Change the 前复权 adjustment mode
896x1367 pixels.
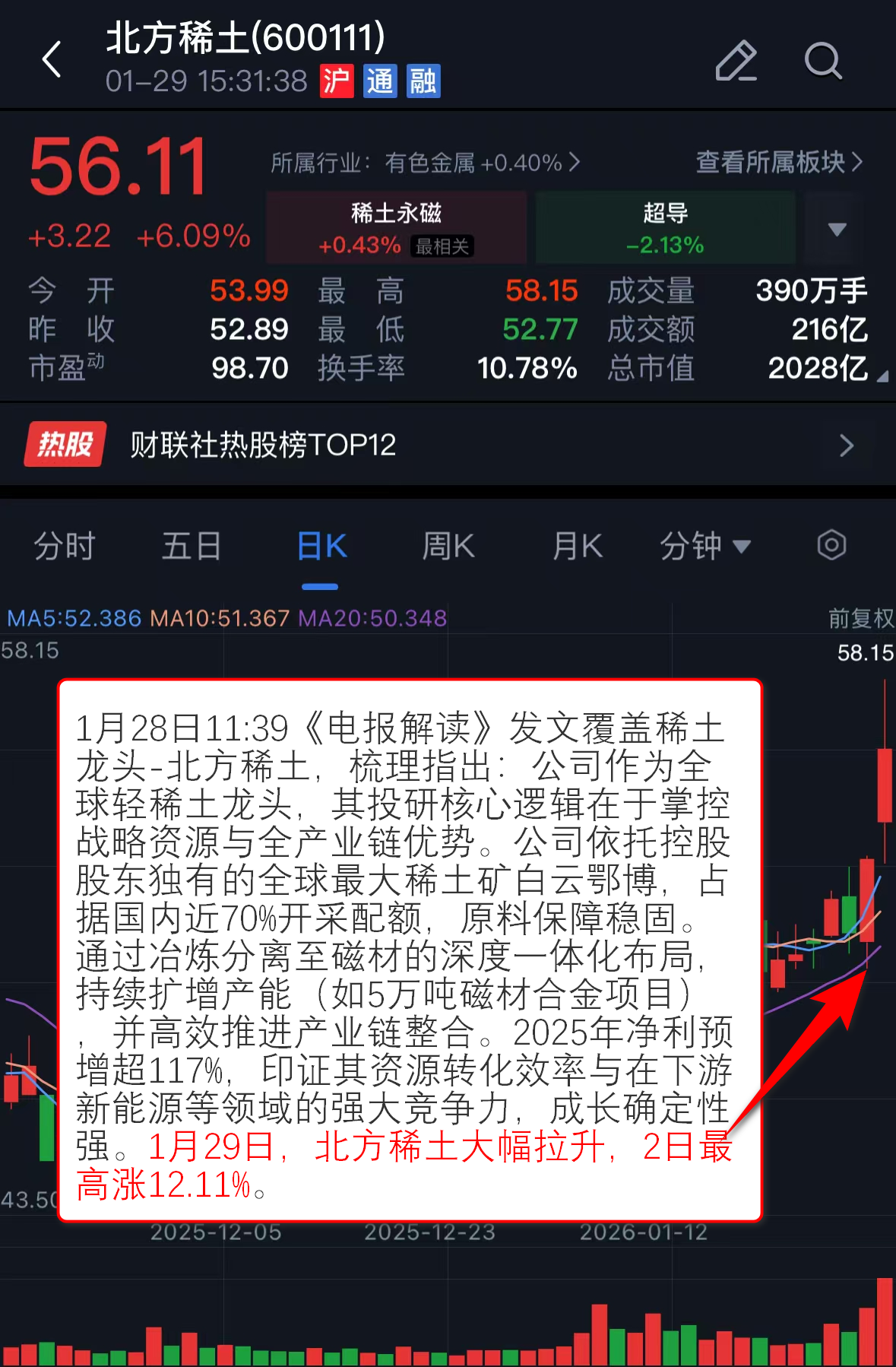pyautogui.click(x=860, y=618)
